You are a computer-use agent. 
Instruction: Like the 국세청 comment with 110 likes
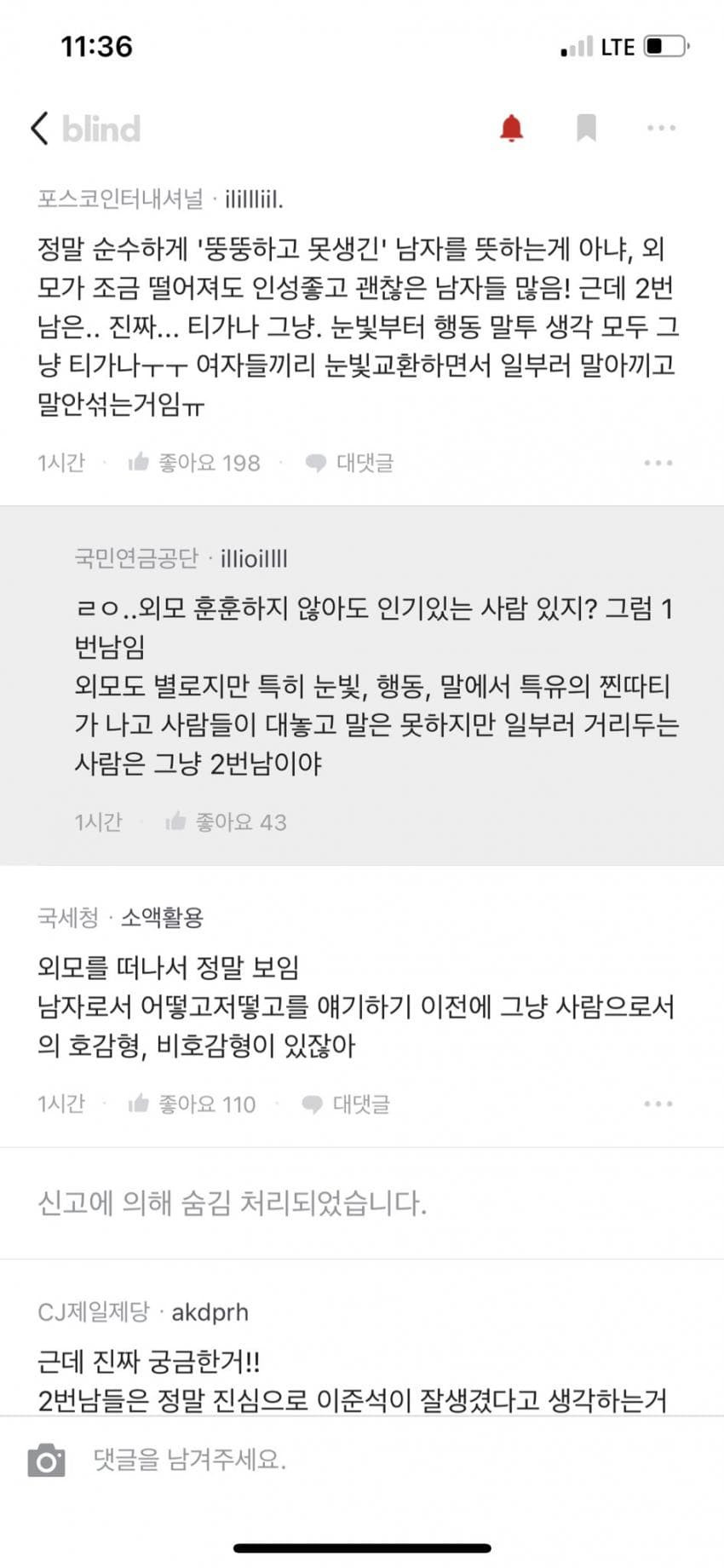[x=192, y=1104]
